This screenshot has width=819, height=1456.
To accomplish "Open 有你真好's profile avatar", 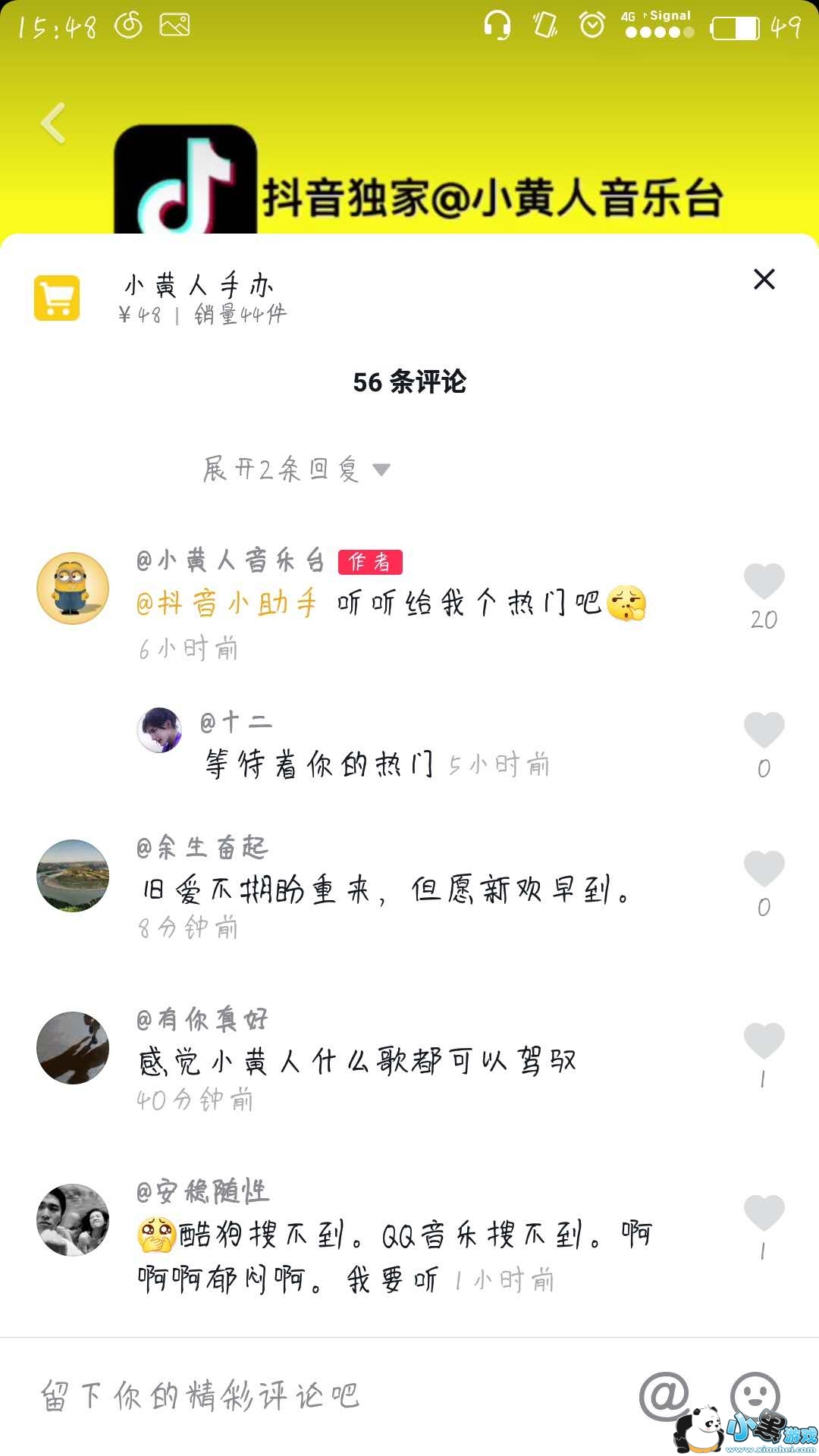I will point(73,1047).
